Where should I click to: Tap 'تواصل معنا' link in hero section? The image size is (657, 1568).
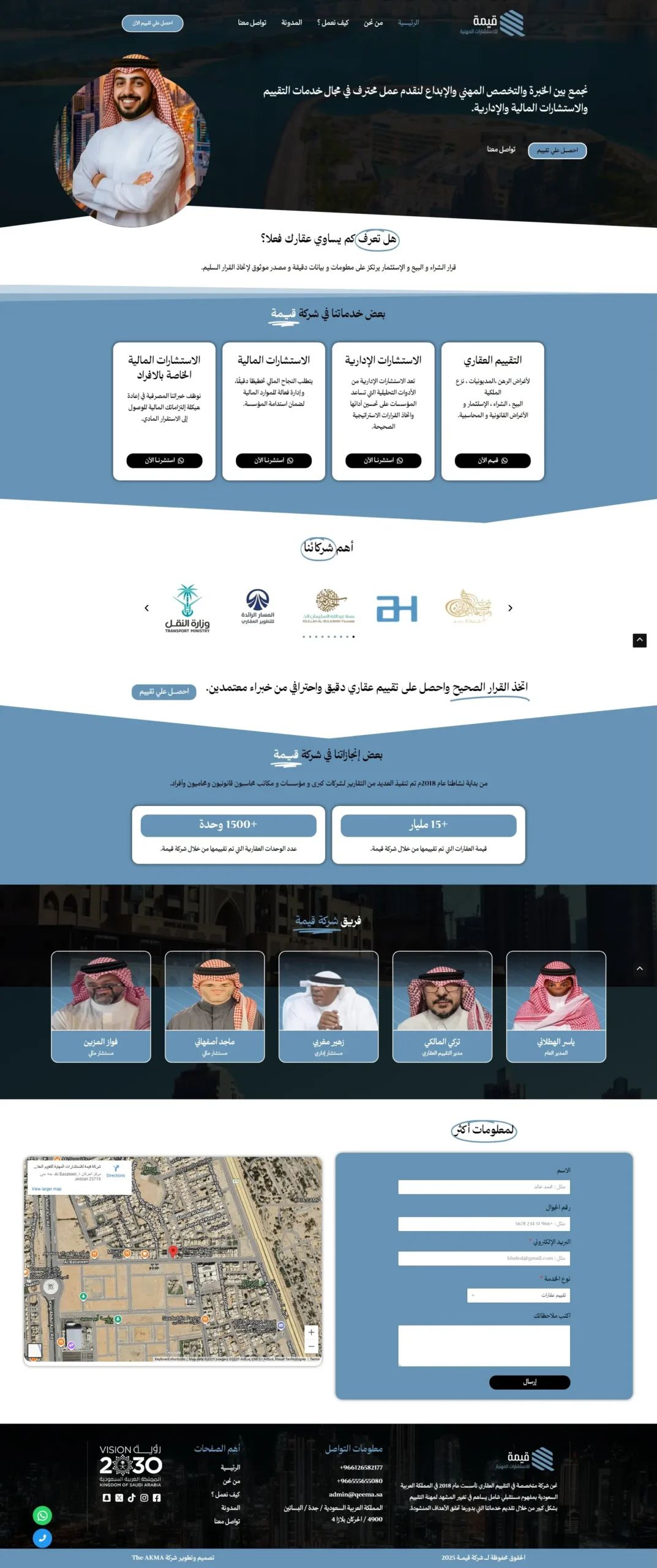[501, 149]
